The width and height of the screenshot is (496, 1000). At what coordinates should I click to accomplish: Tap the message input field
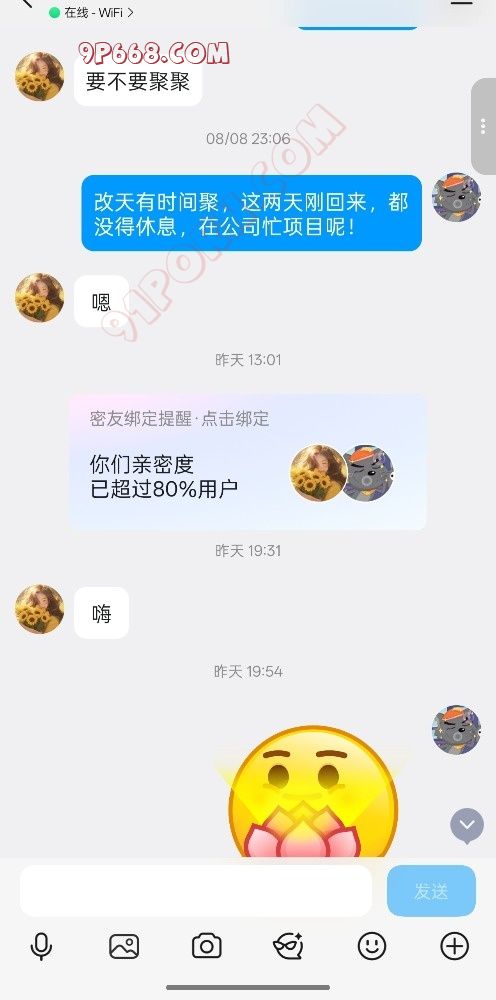(x=196, y=890)
